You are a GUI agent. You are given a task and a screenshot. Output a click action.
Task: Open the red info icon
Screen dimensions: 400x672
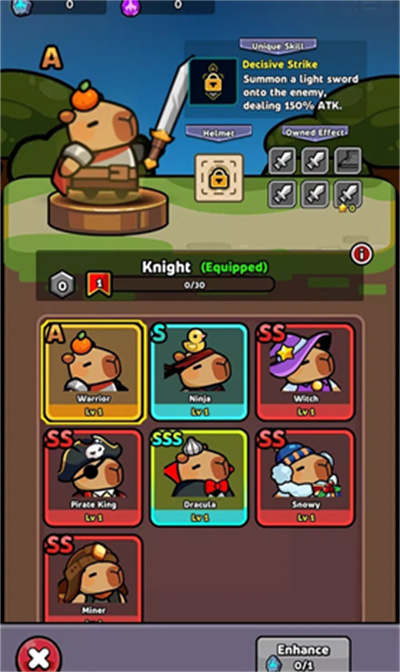pos(361,254)
